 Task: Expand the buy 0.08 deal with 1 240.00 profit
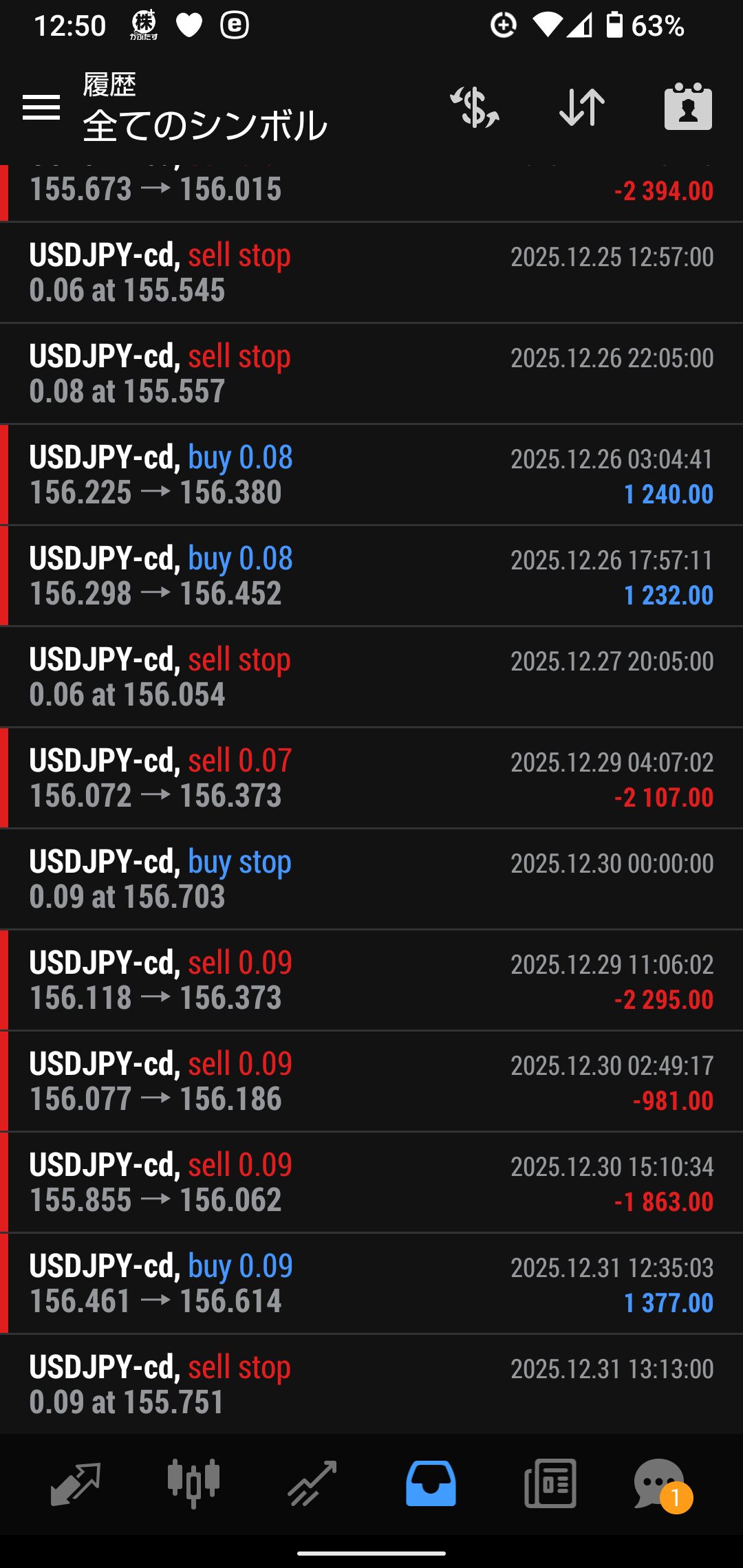(371, 475)
